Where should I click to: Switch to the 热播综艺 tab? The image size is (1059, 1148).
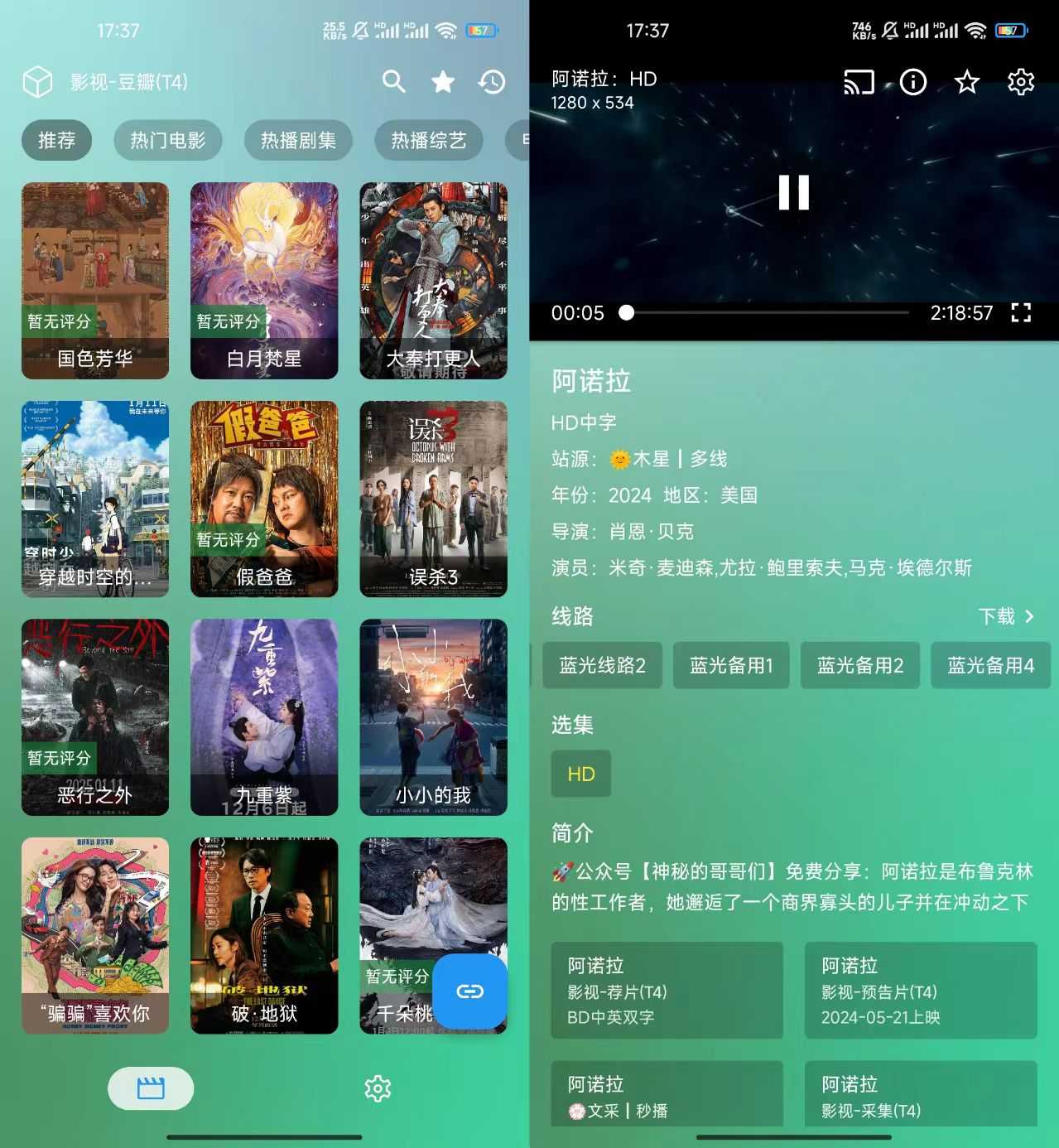tap(430, 140)
